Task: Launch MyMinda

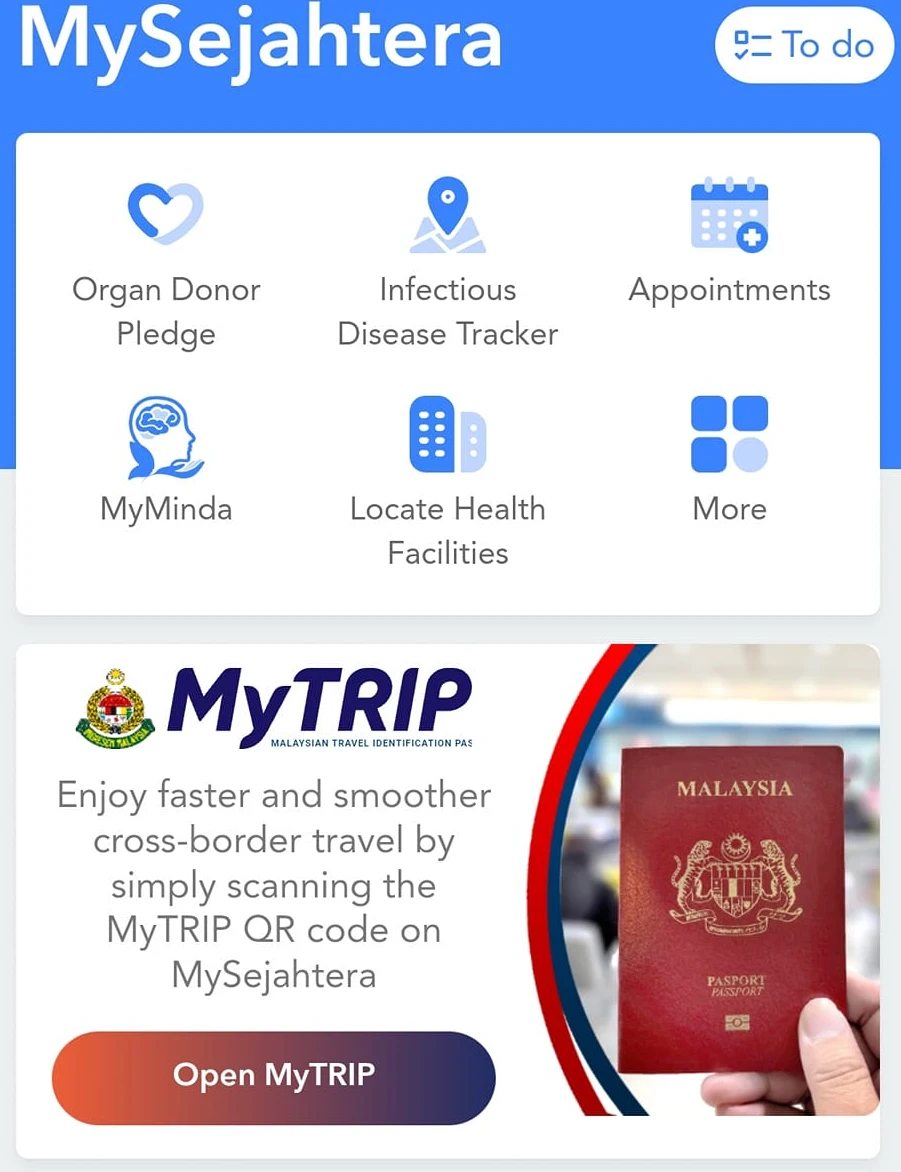Action: point(166,460)
